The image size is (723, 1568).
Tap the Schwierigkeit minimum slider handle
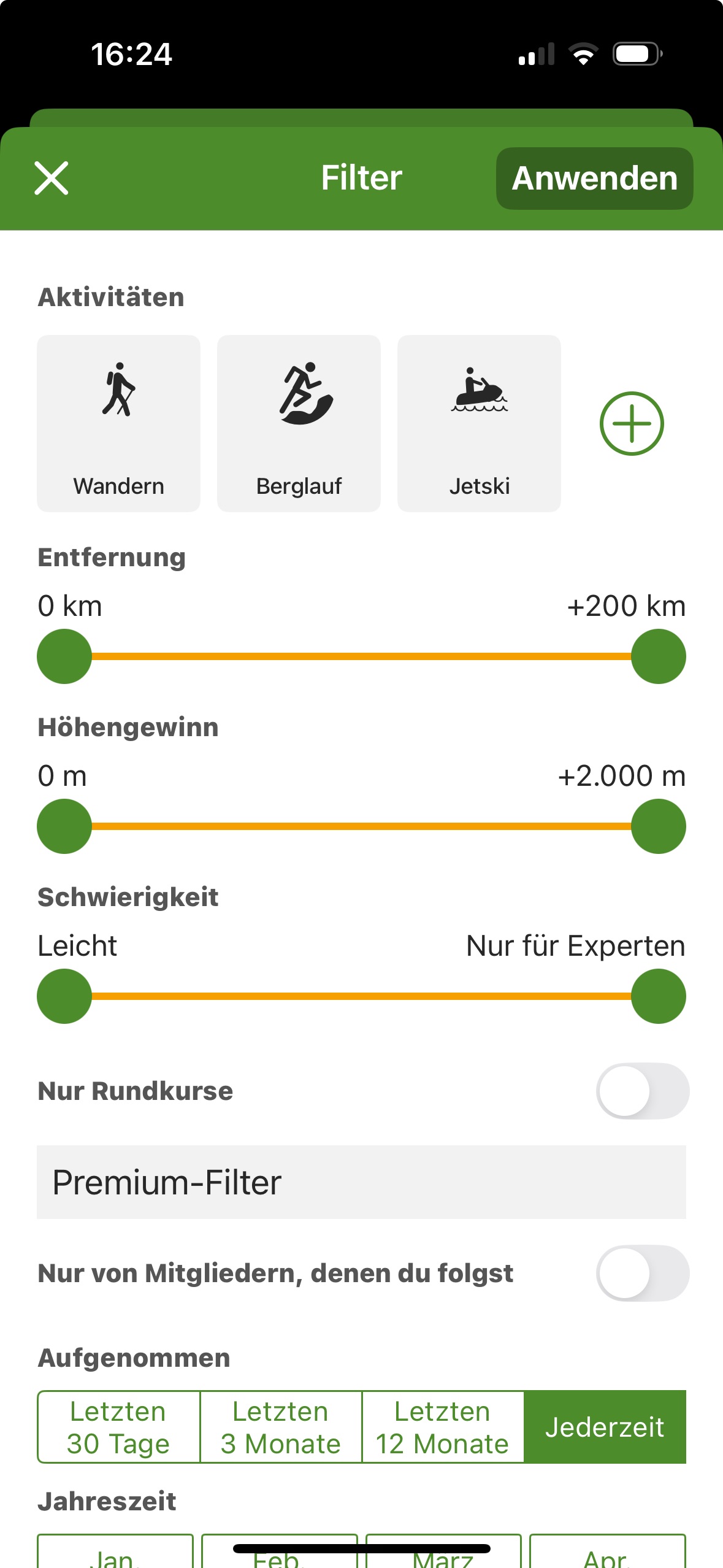click(64, 996)
